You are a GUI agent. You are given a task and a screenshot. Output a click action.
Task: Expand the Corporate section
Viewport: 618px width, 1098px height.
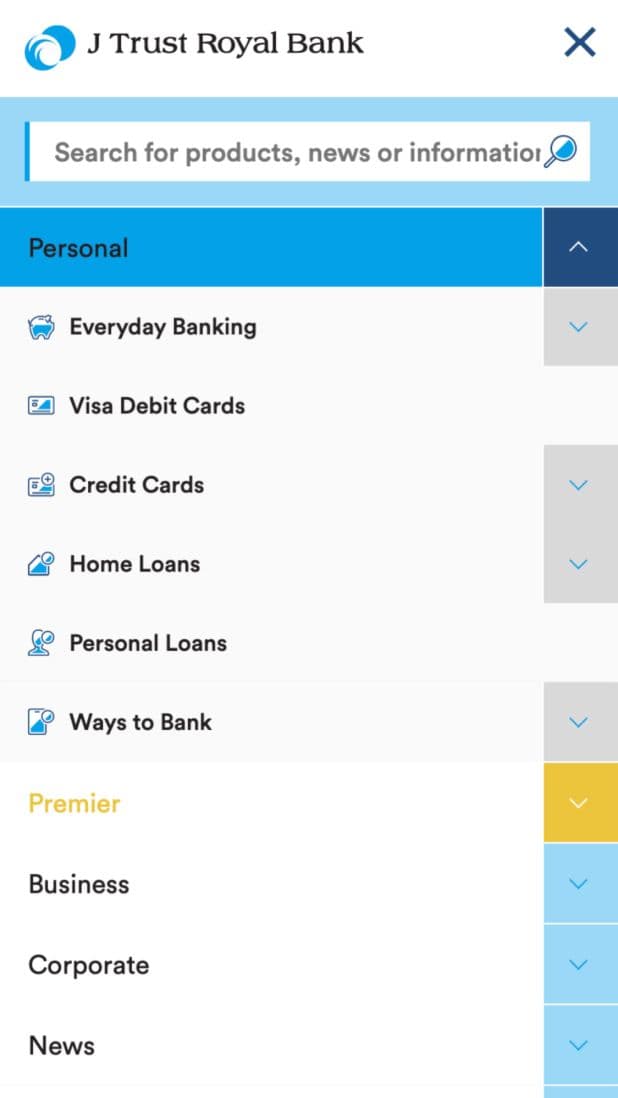tap(578, 964)
